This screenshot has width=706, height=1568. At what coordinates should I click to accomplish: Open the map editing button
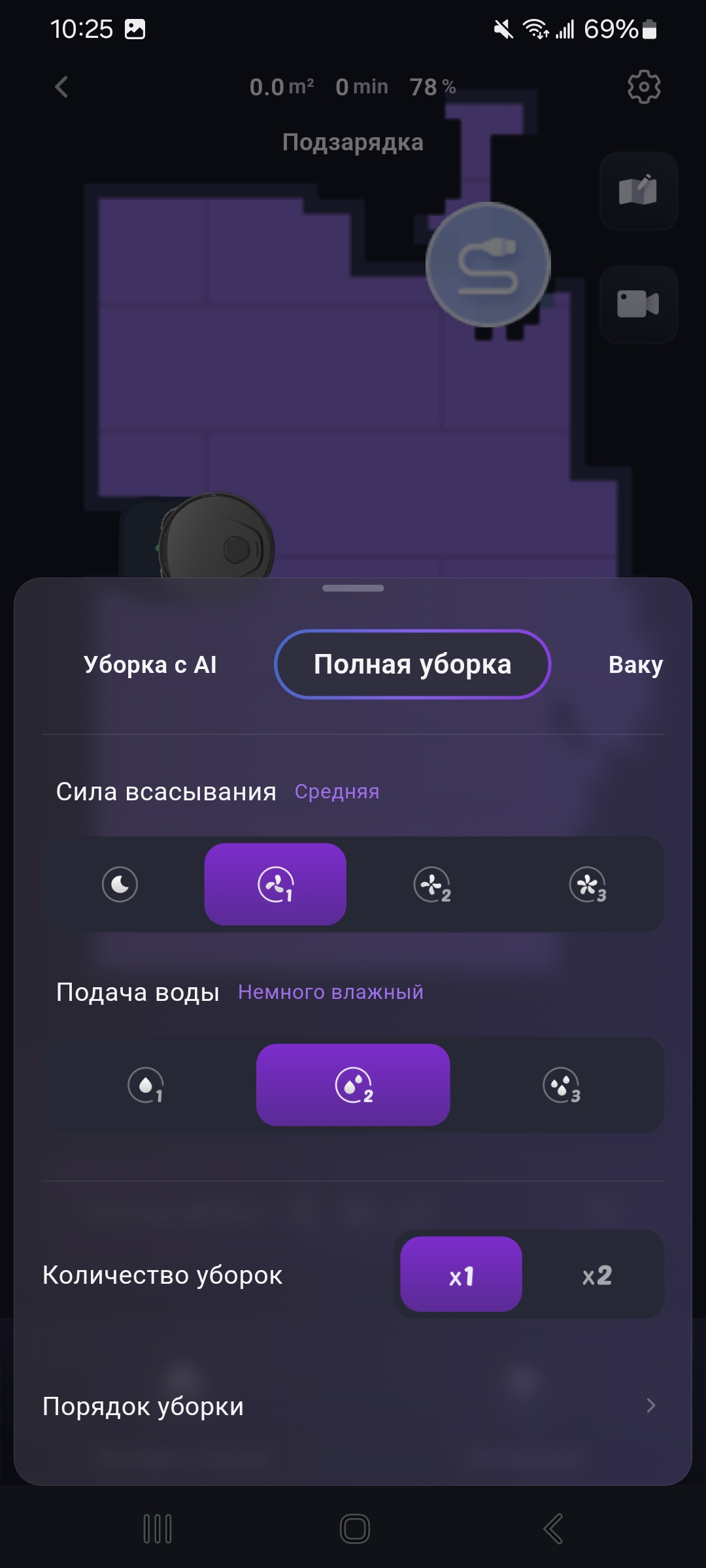coord(638,191)
